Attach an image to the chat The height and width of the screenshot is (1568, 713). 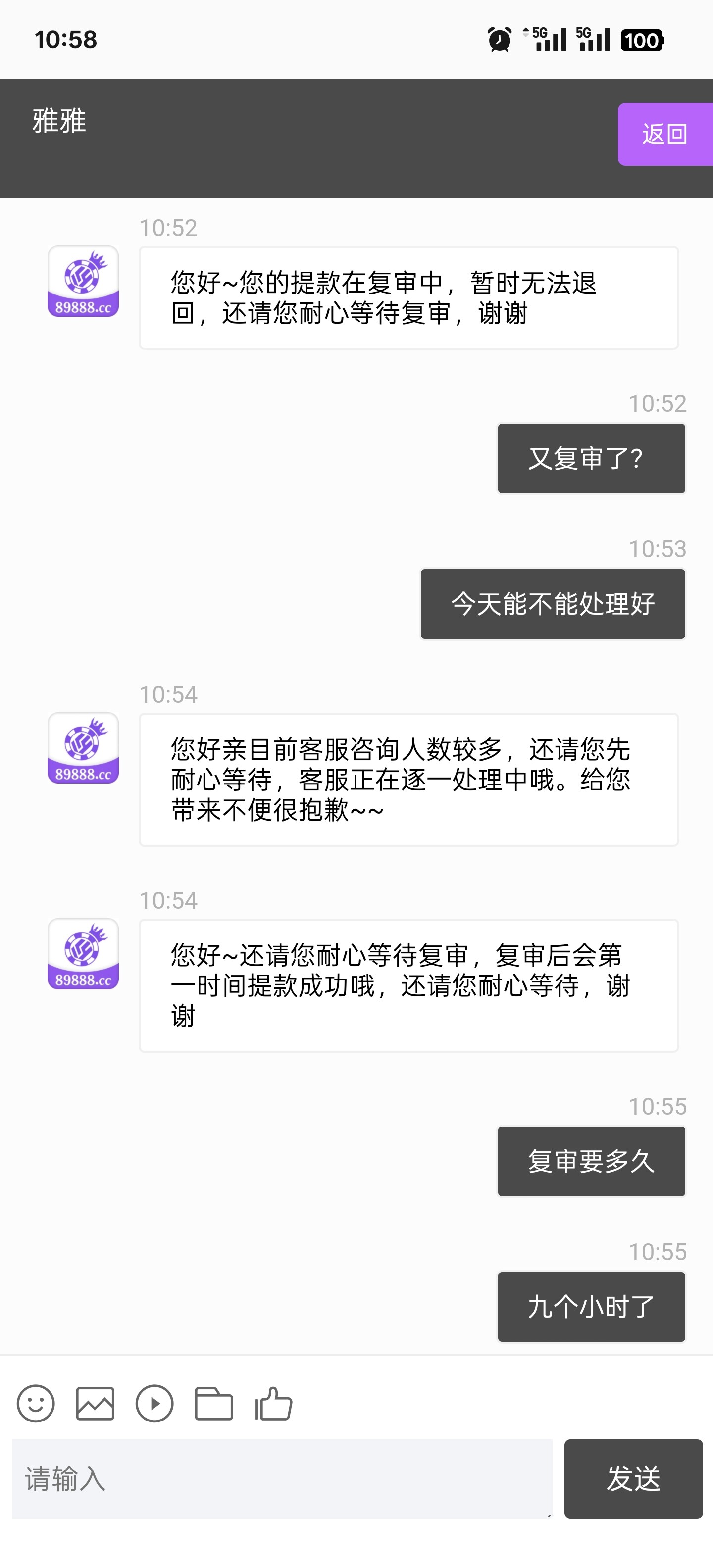[95, 1404]
